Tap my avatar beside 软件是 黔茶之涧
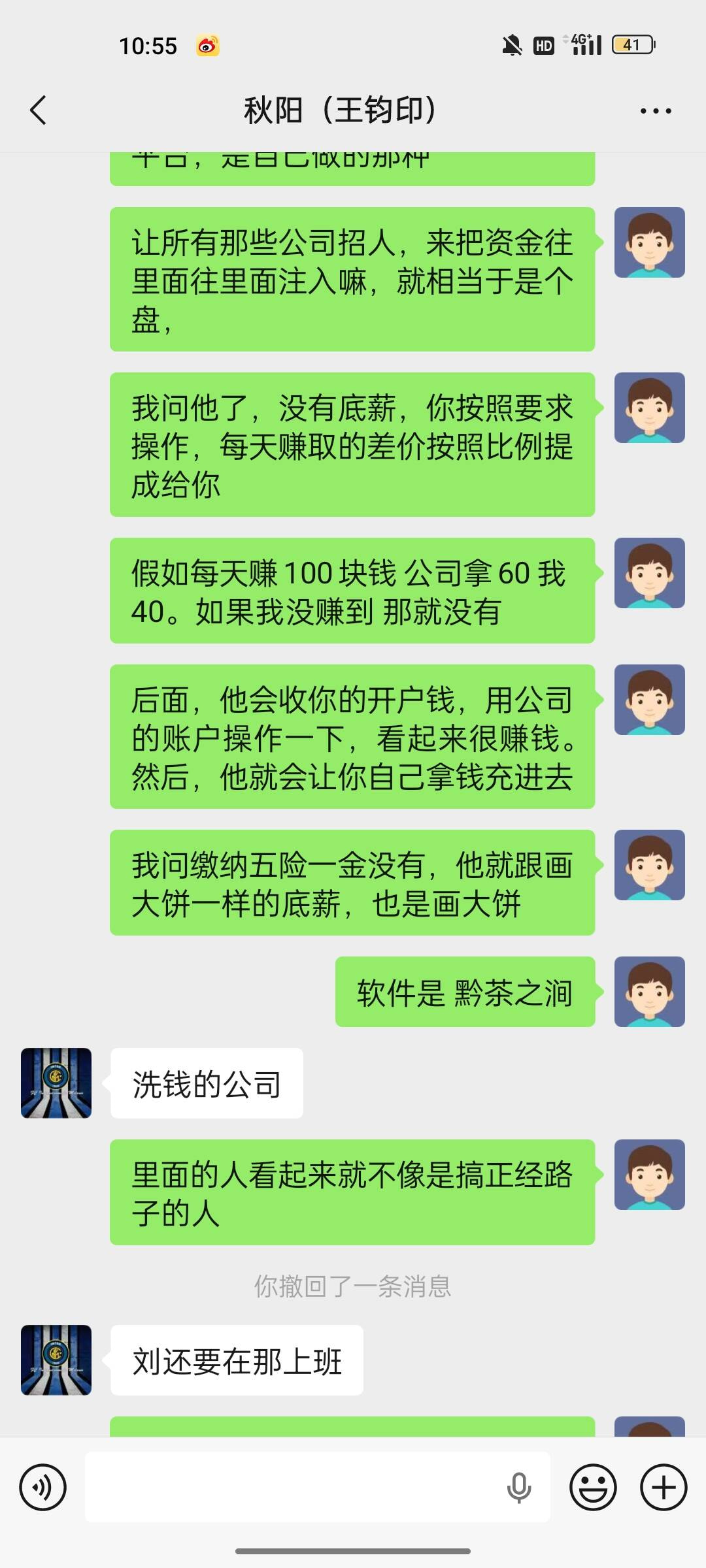 (649, 992)
